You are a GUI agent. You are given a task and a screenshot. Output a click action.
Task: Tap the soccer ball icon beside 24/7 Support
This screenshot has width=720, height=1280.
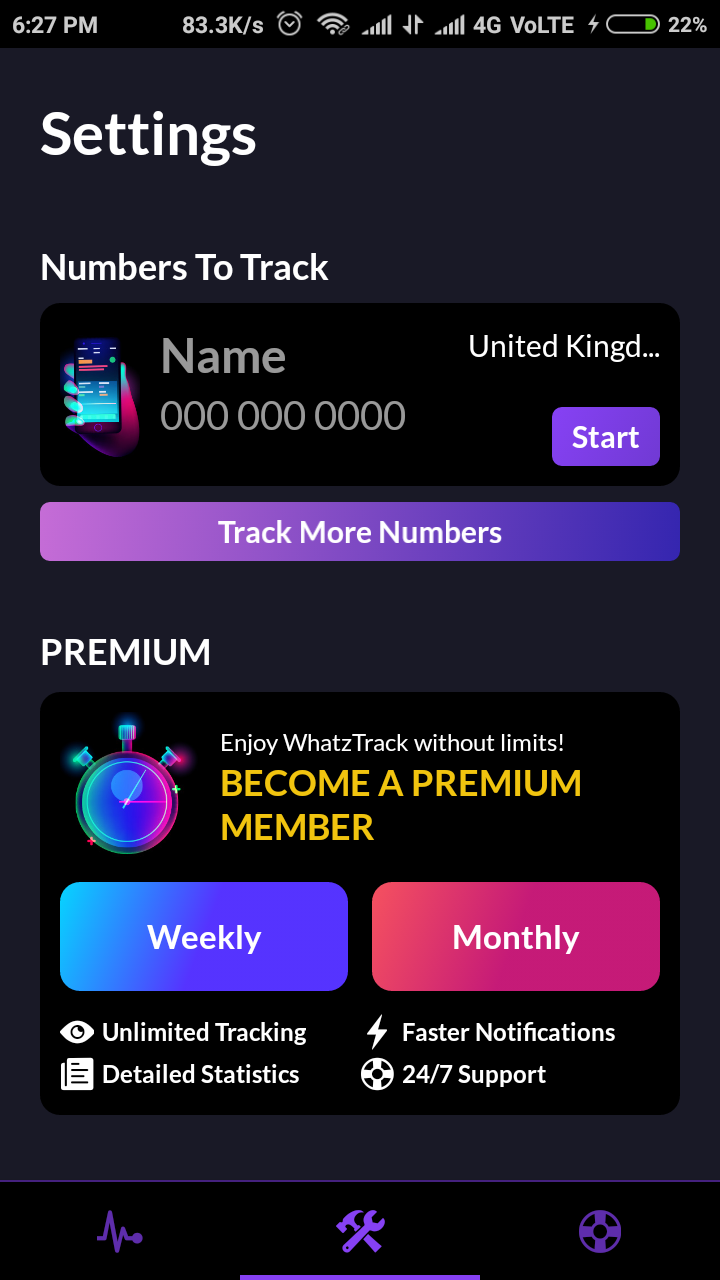pyautogui.click(x=377, y=1074)
